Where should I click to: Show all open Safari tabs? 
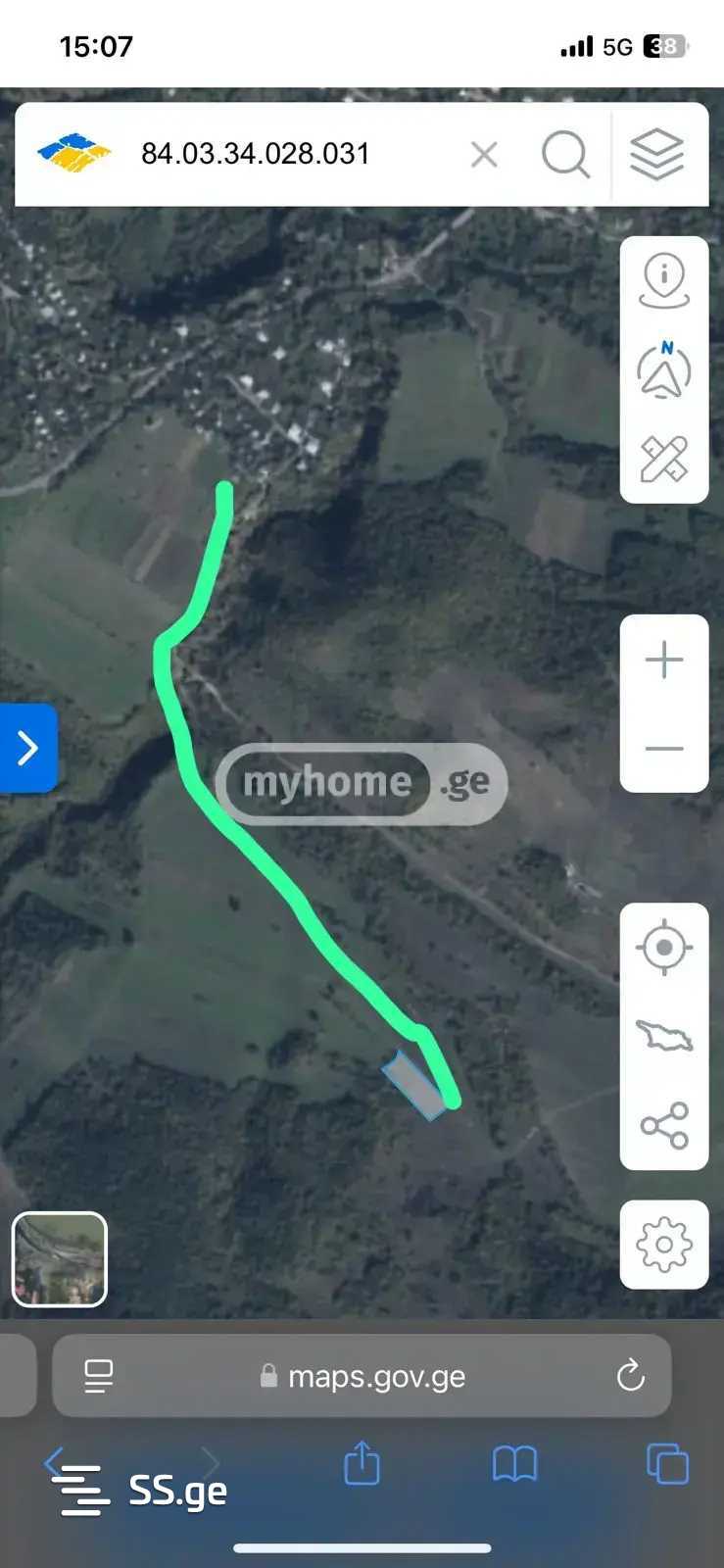click(x=668, y=1464)
